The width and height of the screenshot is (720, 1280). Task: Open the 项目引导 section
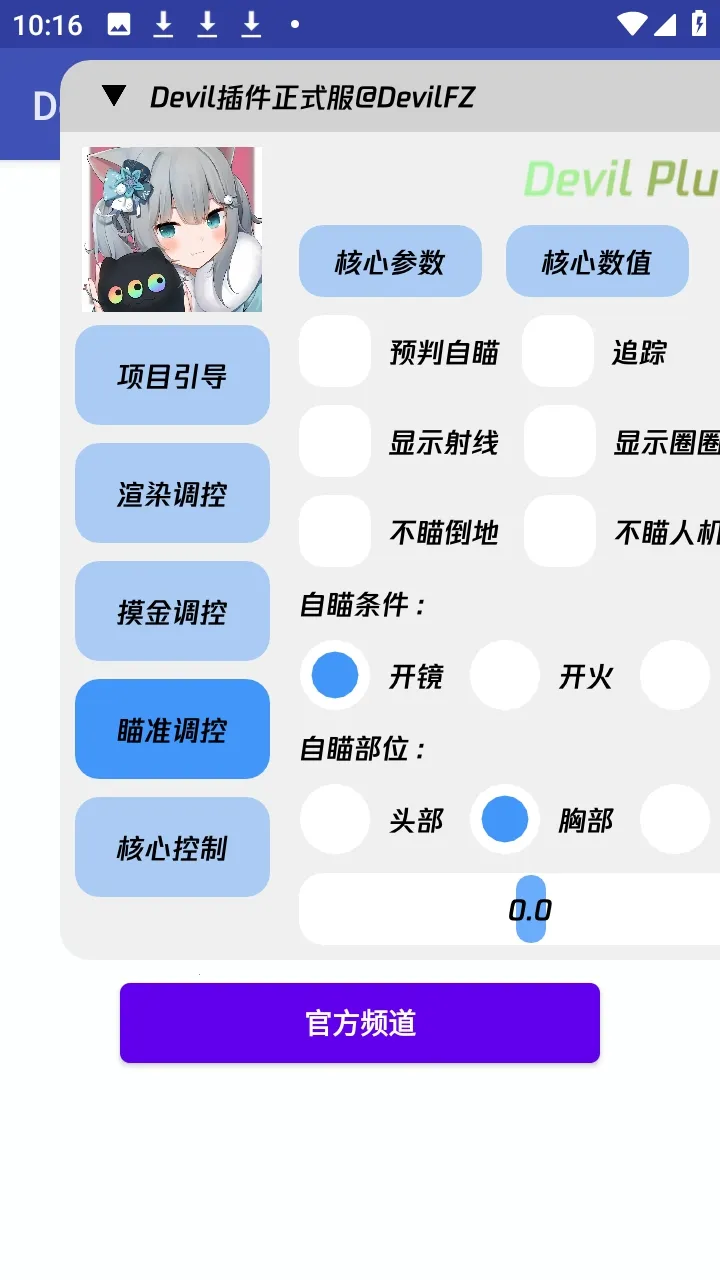coord(172,375)
